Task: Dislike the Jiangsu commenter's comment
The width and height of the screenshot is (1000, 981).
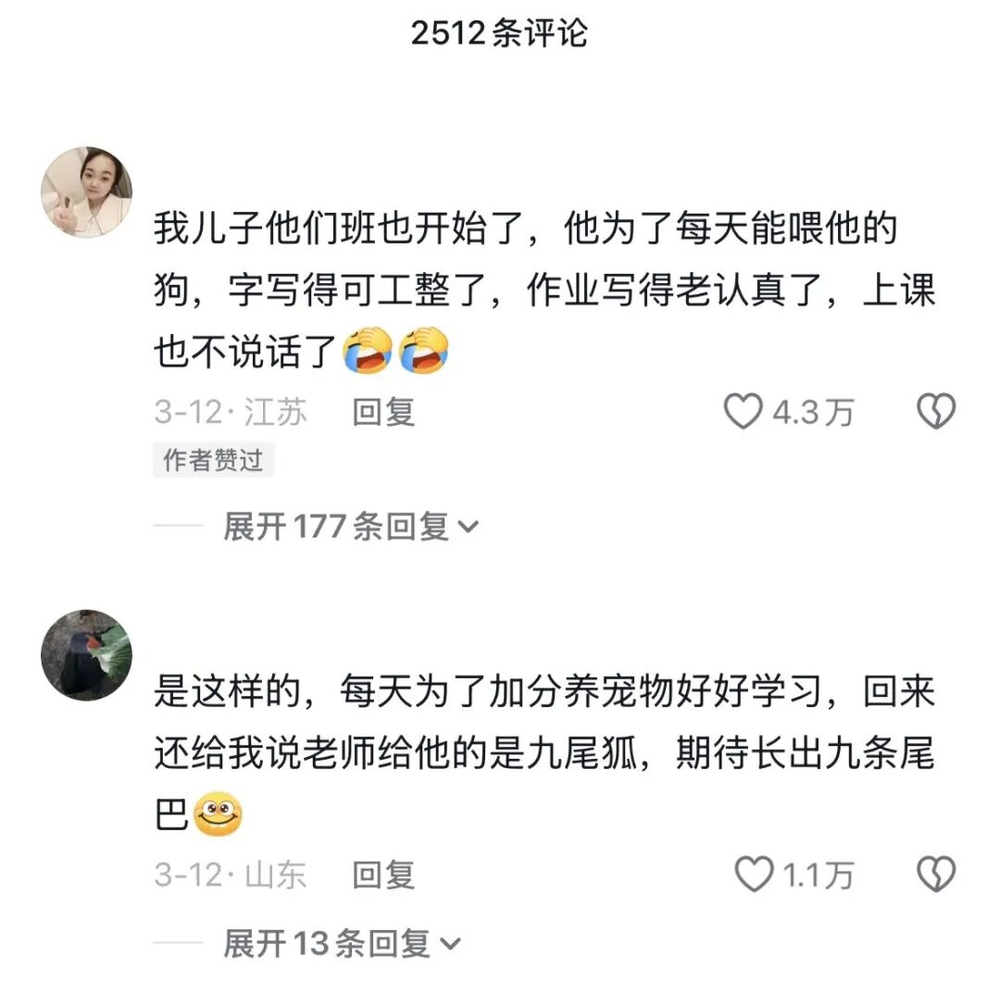Action: pos(936,412)
